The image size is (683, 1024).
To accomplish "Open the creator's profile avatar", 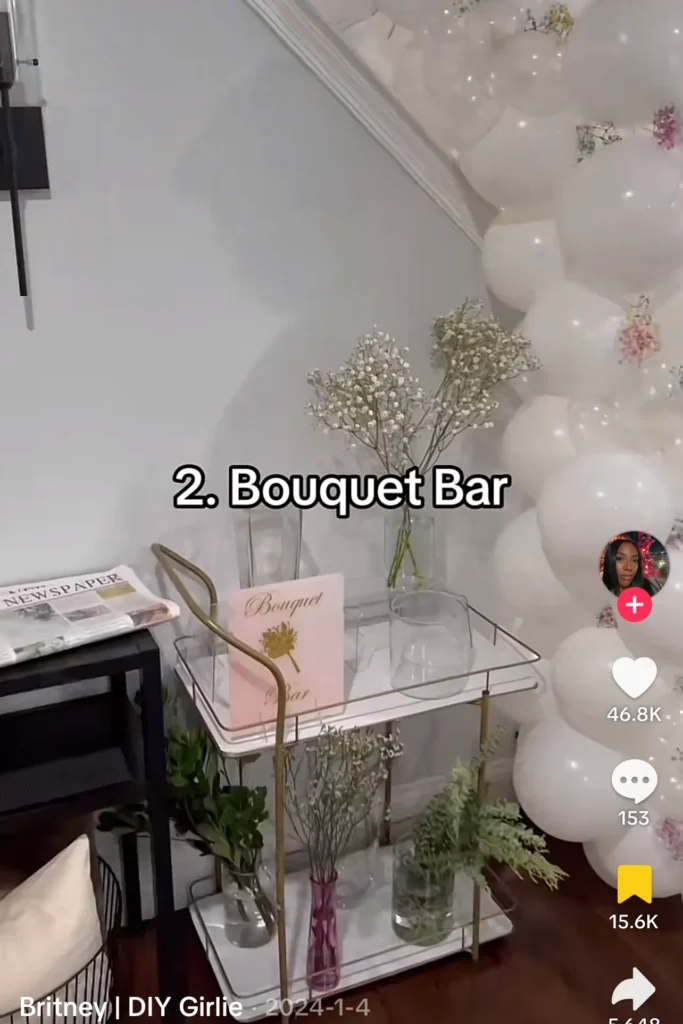I will 634,564.
